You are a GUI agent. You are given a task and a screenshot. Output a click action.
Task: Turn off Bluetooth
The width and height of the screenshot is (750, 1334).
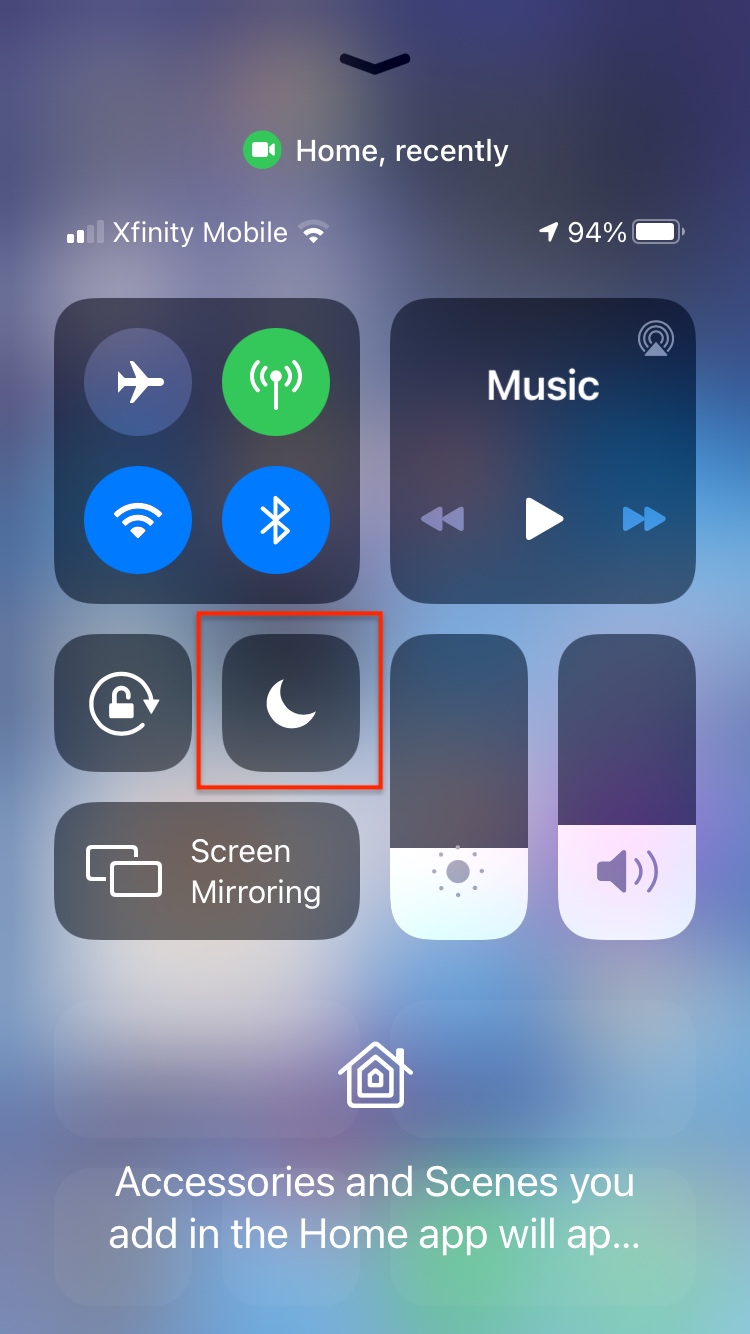(x=275, y=519)
